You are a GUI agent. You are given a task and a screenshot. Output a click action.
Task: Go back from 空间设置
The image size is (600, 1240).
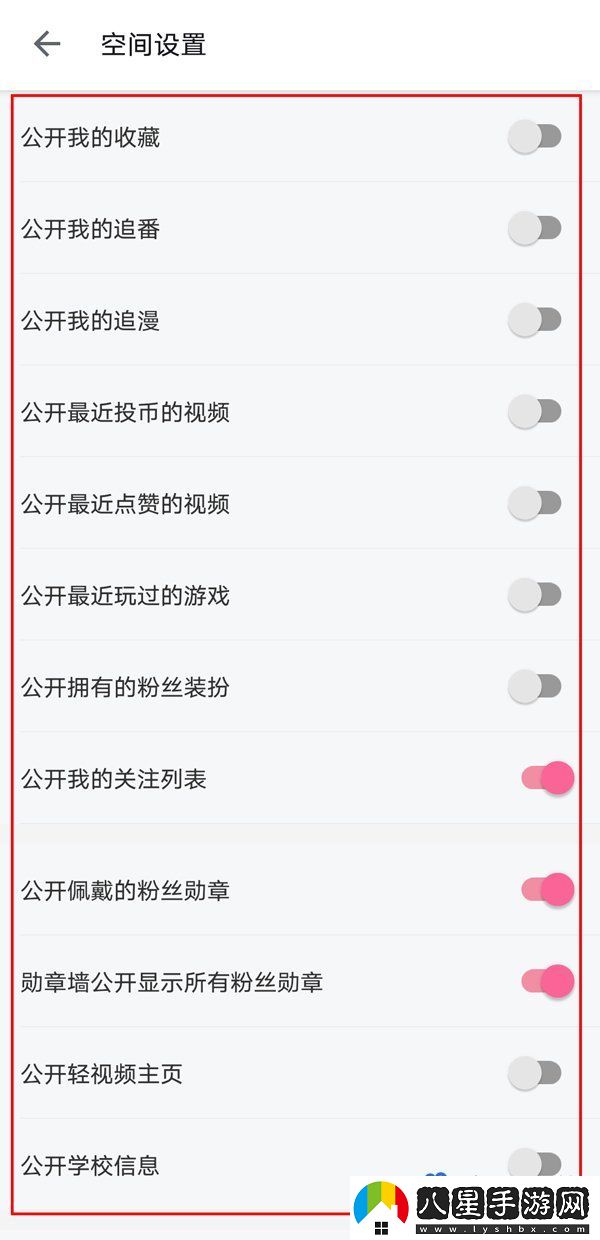pyautogui.click(x=46, y=44)
